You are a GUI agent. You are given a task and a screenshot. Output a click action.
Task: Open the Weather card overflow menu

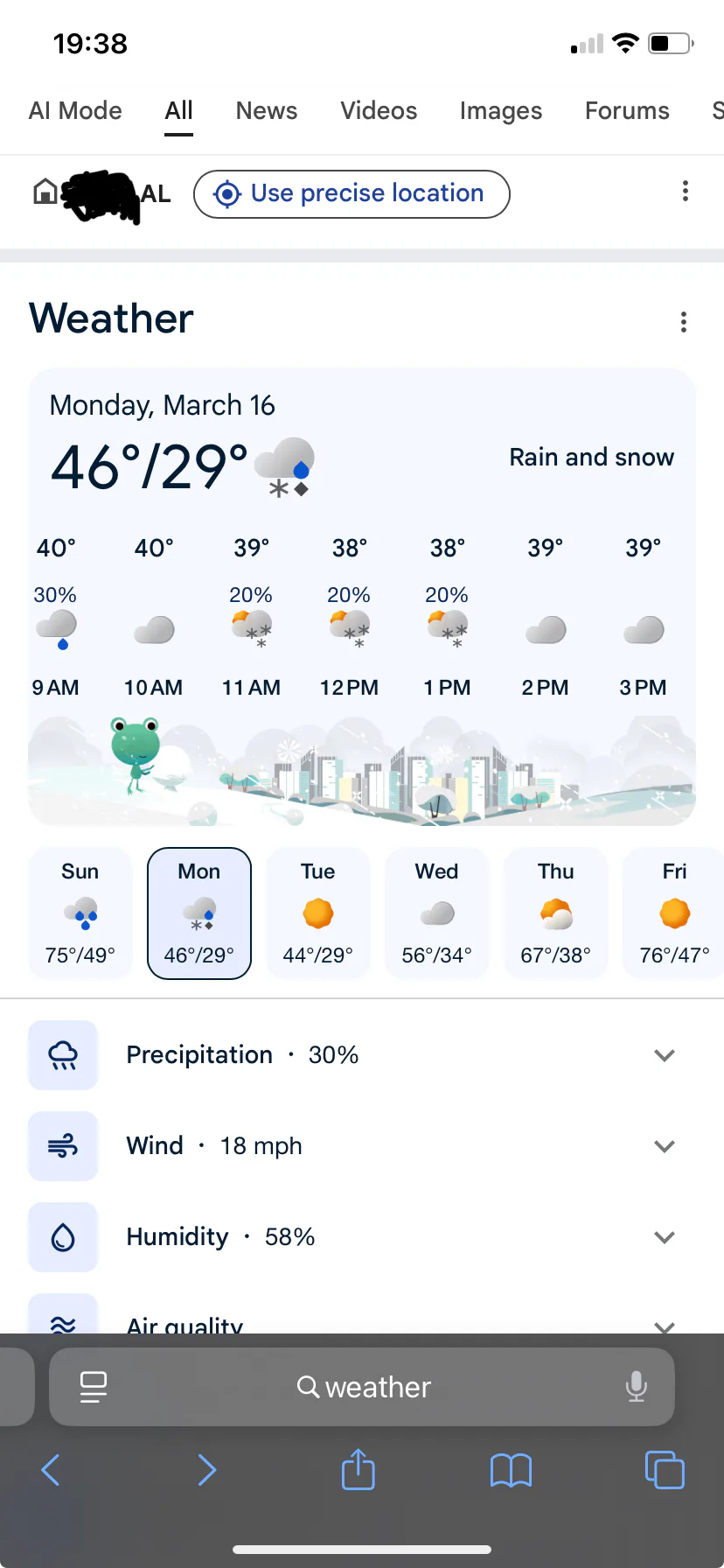pos(684,322)
